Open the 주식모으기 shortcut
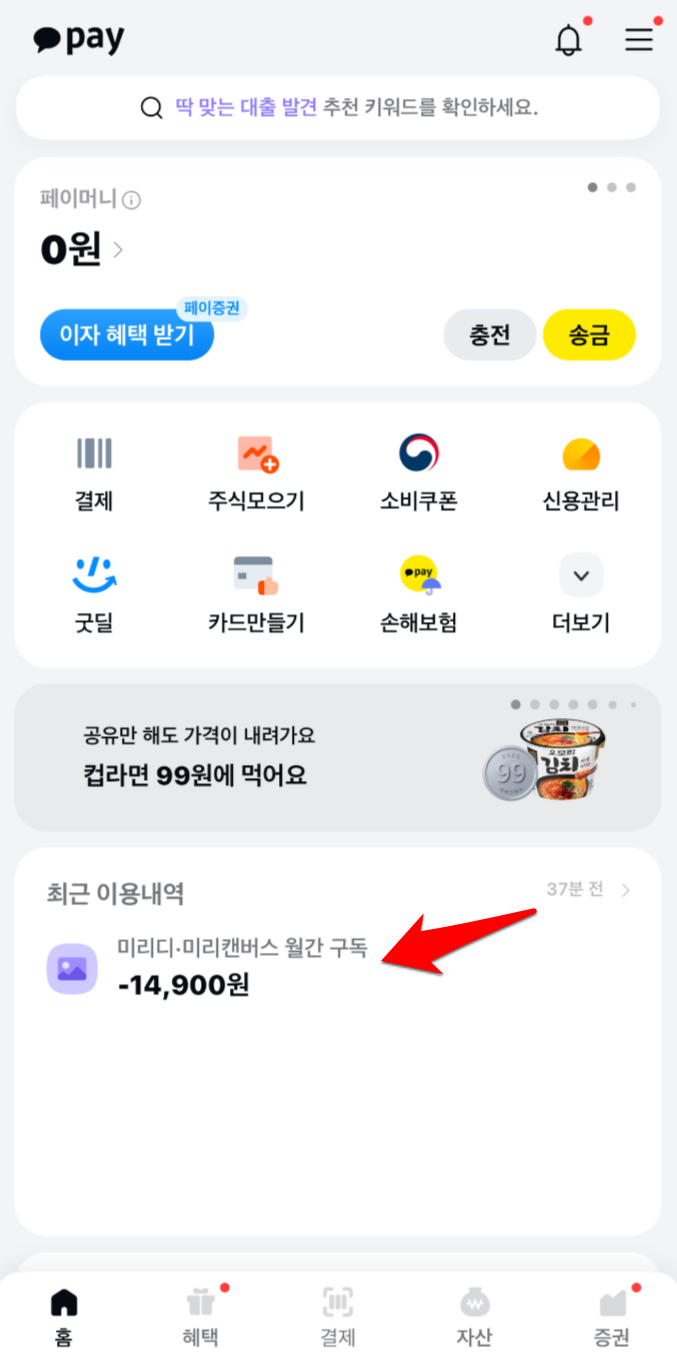 point(257,473)
